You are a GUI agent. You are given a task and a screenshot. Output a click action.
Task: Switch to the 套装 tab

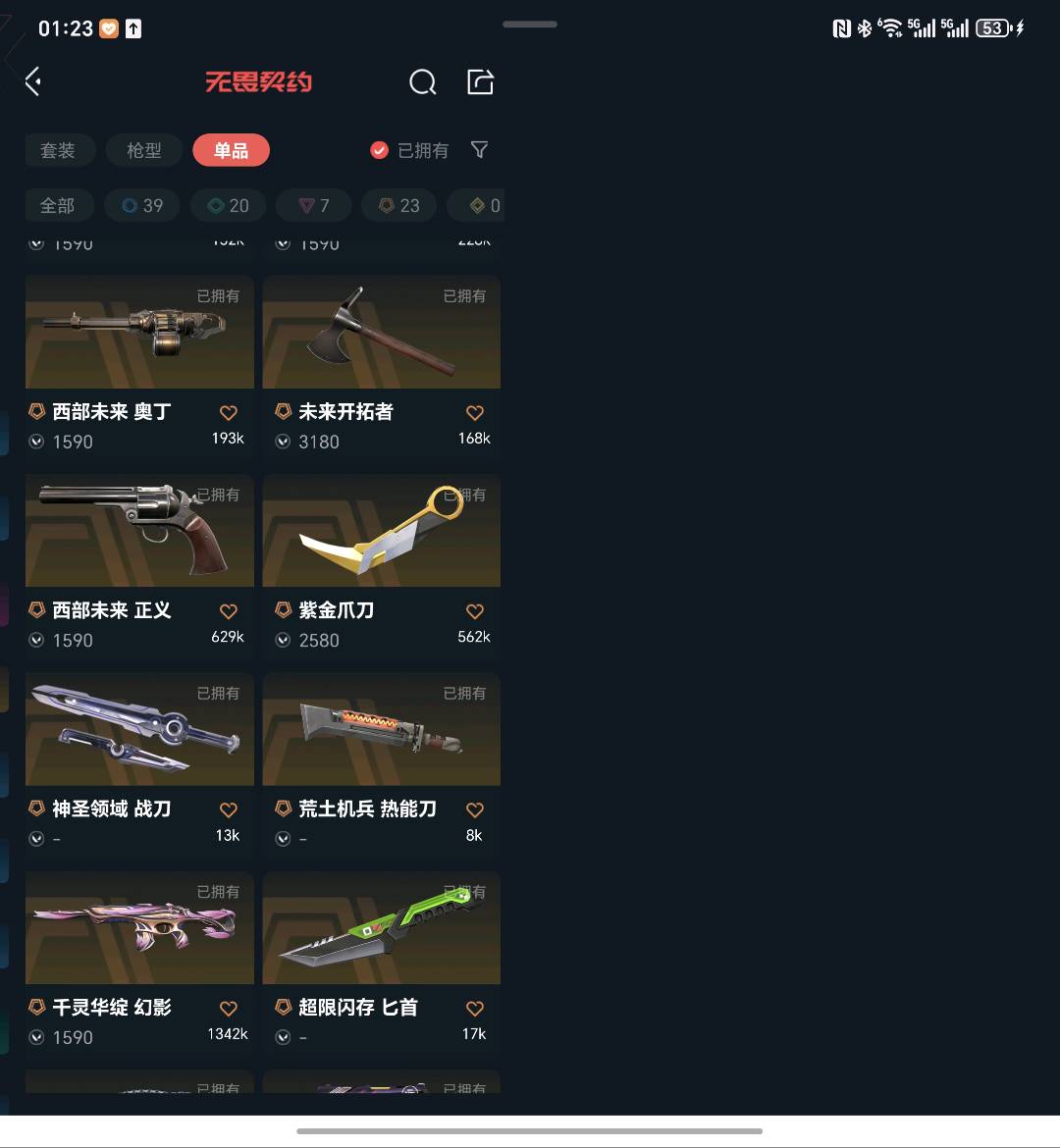[x=58, y=150]
